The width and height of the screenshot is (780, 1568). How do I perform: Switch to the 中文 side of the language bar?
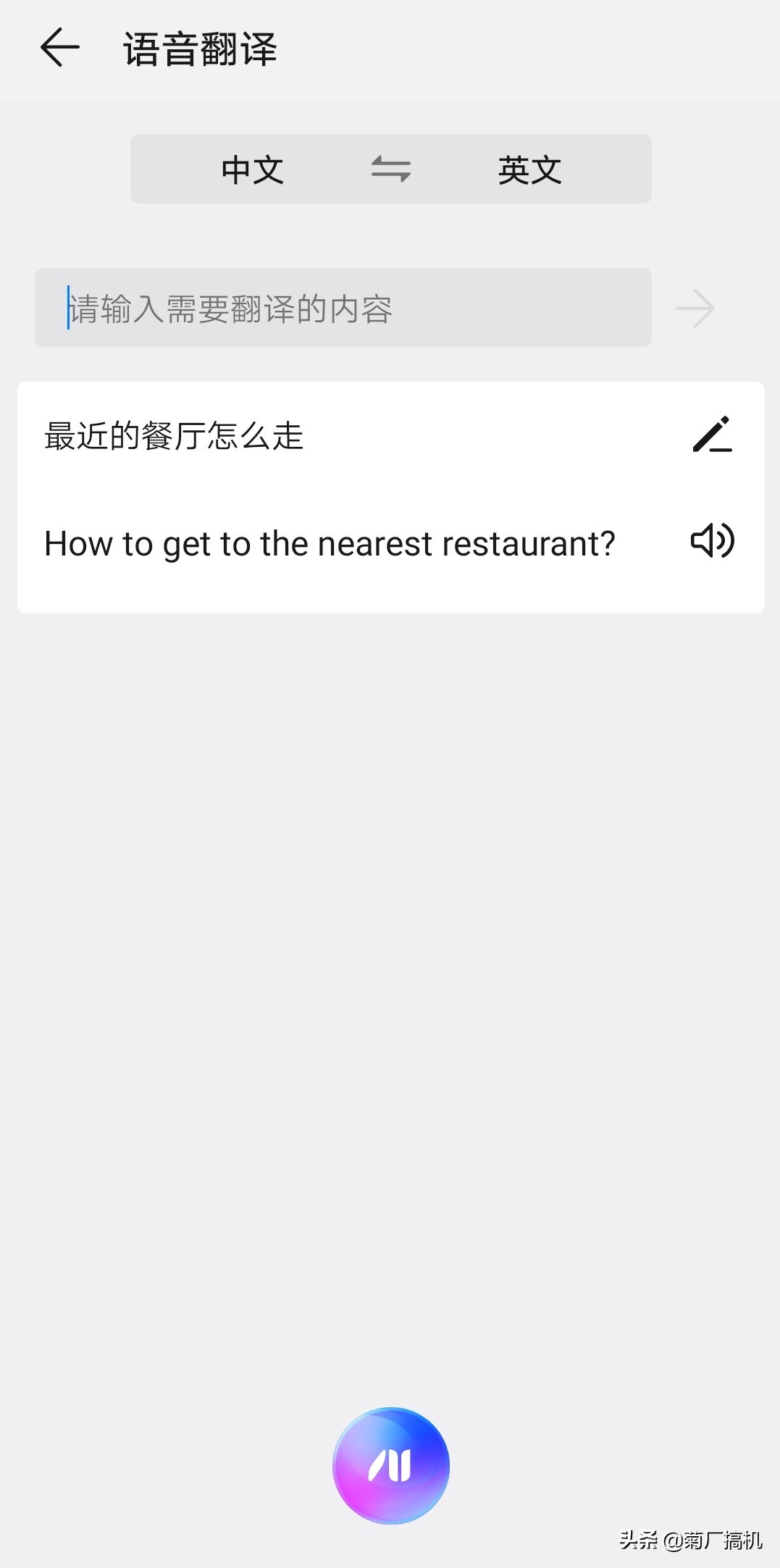coord(251,169)
